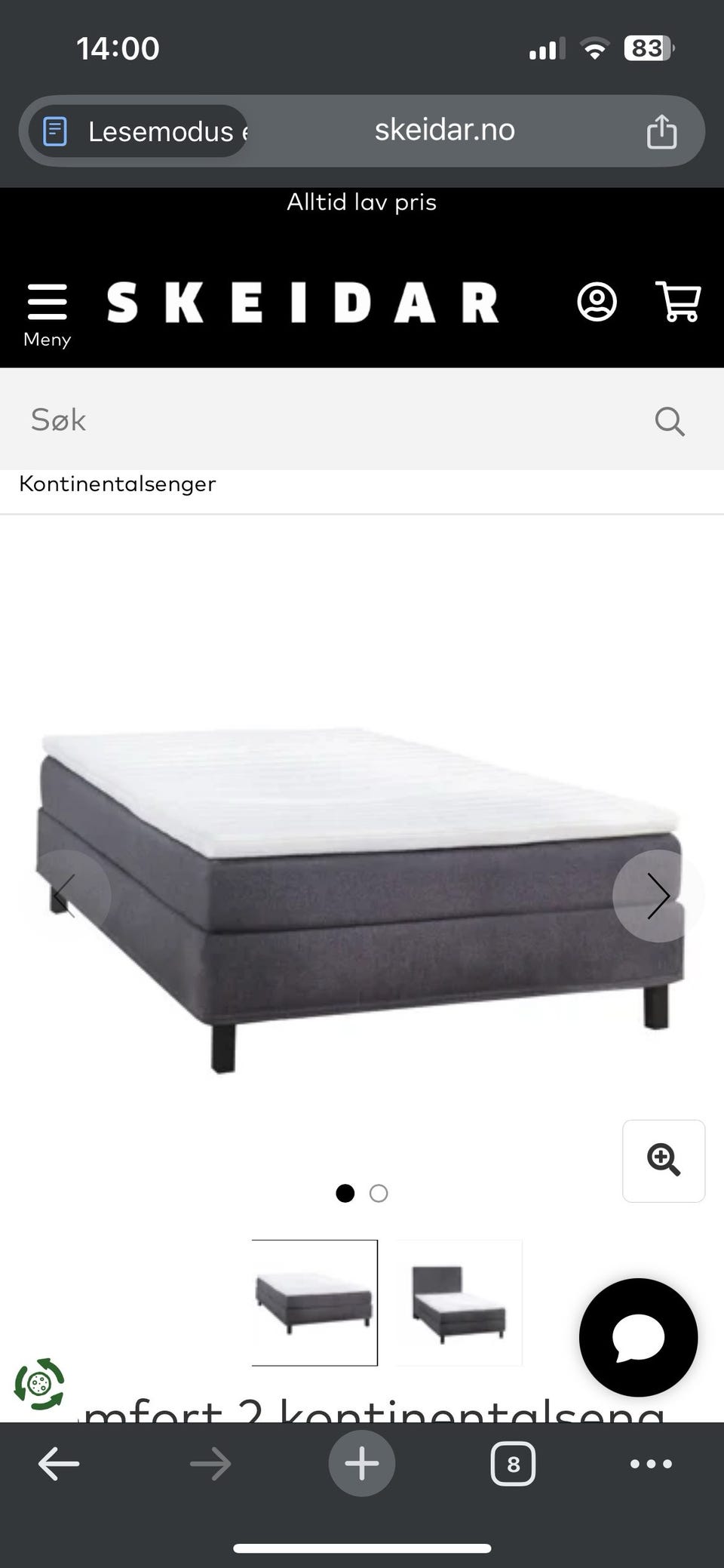Open the shopping cart
Image resolution: width=724 pixels, height=1568 pixels.
click(678, 302)
